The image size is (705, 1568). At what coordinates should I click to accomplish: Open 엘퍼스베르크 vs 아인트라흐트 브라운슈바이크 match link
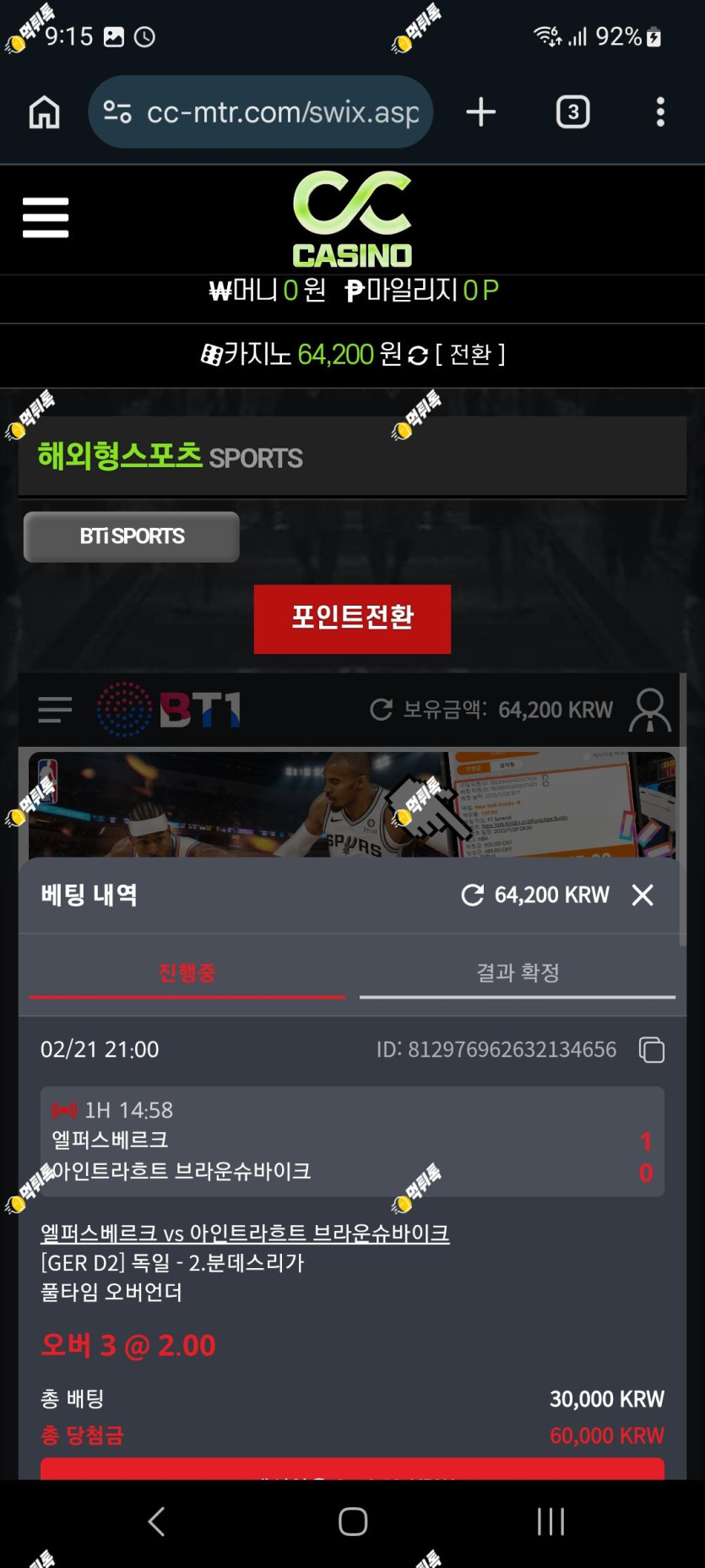point(245,1233)
